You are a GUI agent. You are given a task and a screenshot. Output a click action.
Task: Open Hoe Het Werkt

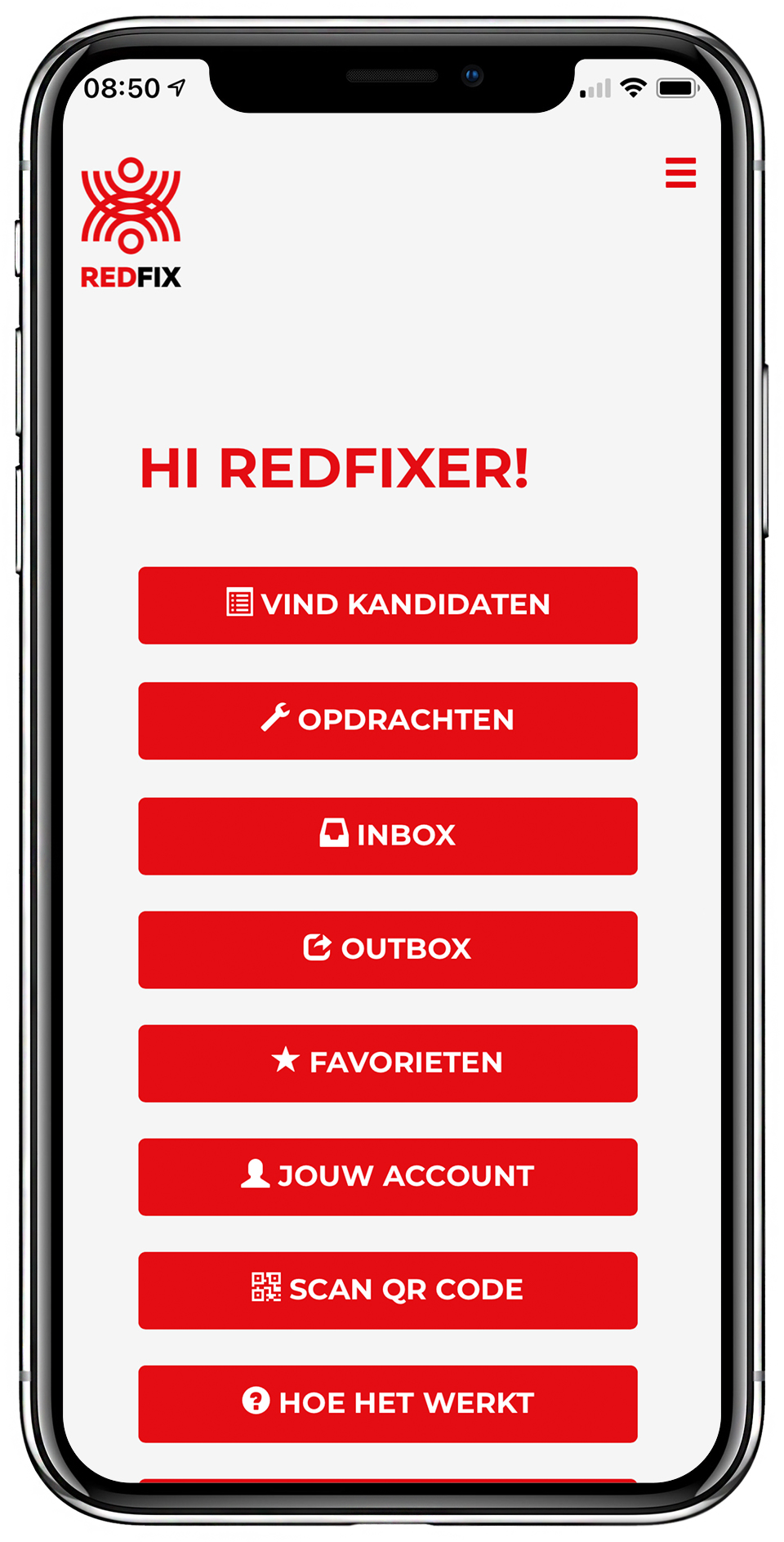[x=388, y=1403]
